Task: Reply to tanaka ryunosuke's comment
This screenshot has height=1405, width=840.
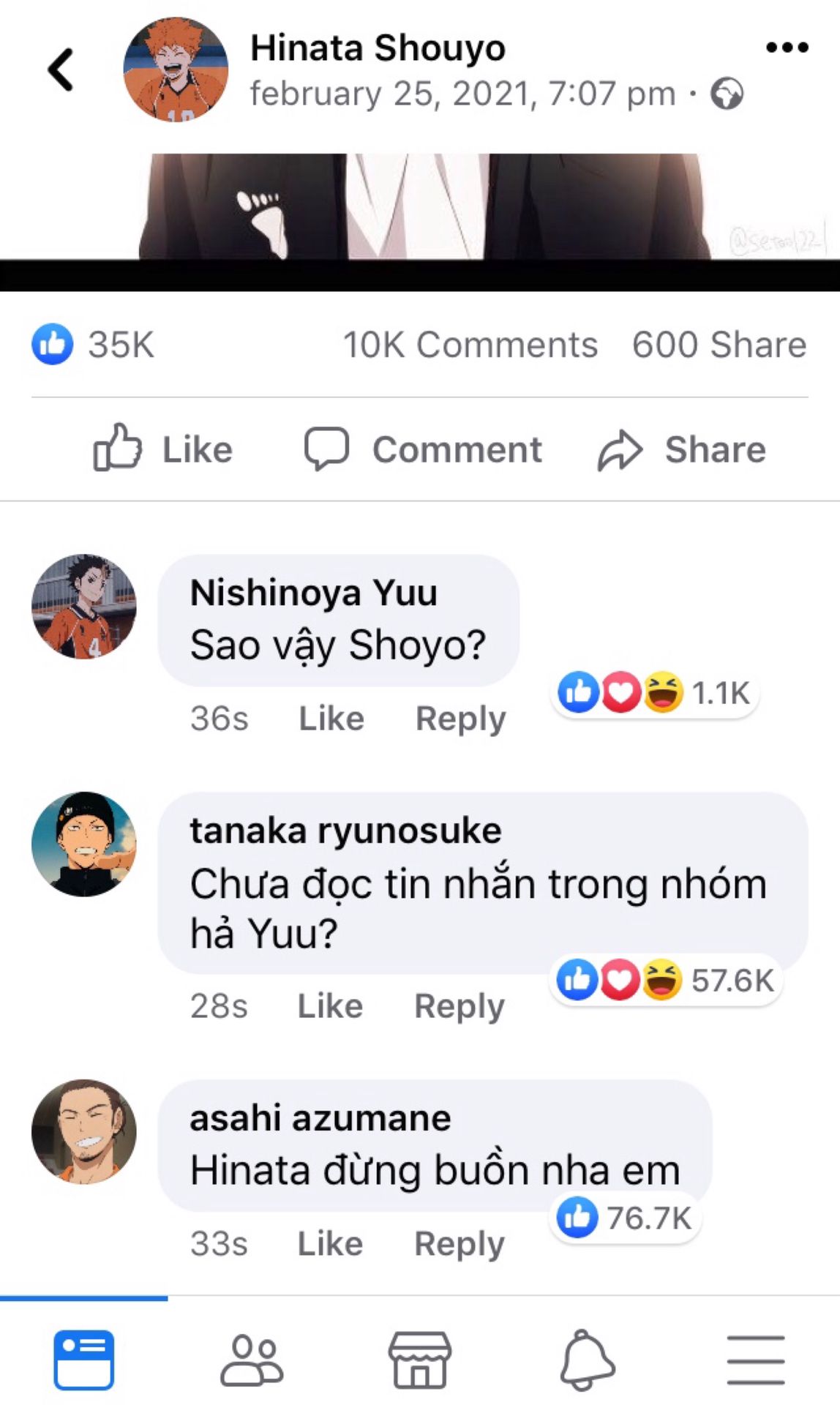Action: (x=459, y=1005)
